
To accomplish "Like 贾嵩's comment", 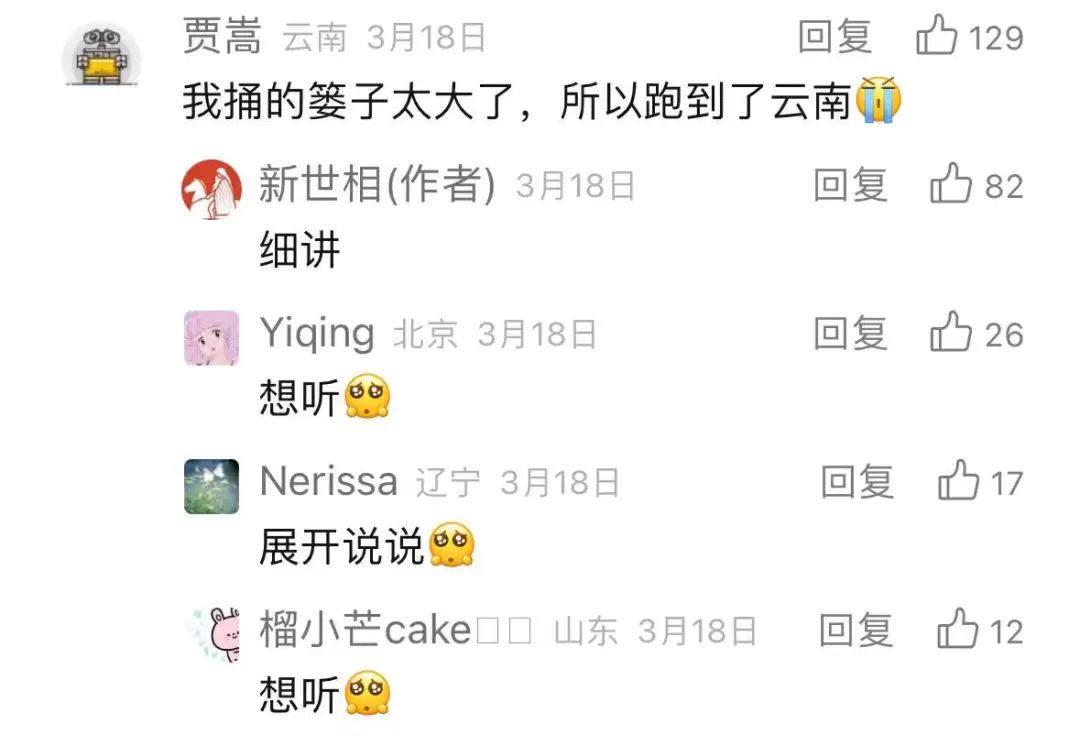I will point(937,38).
